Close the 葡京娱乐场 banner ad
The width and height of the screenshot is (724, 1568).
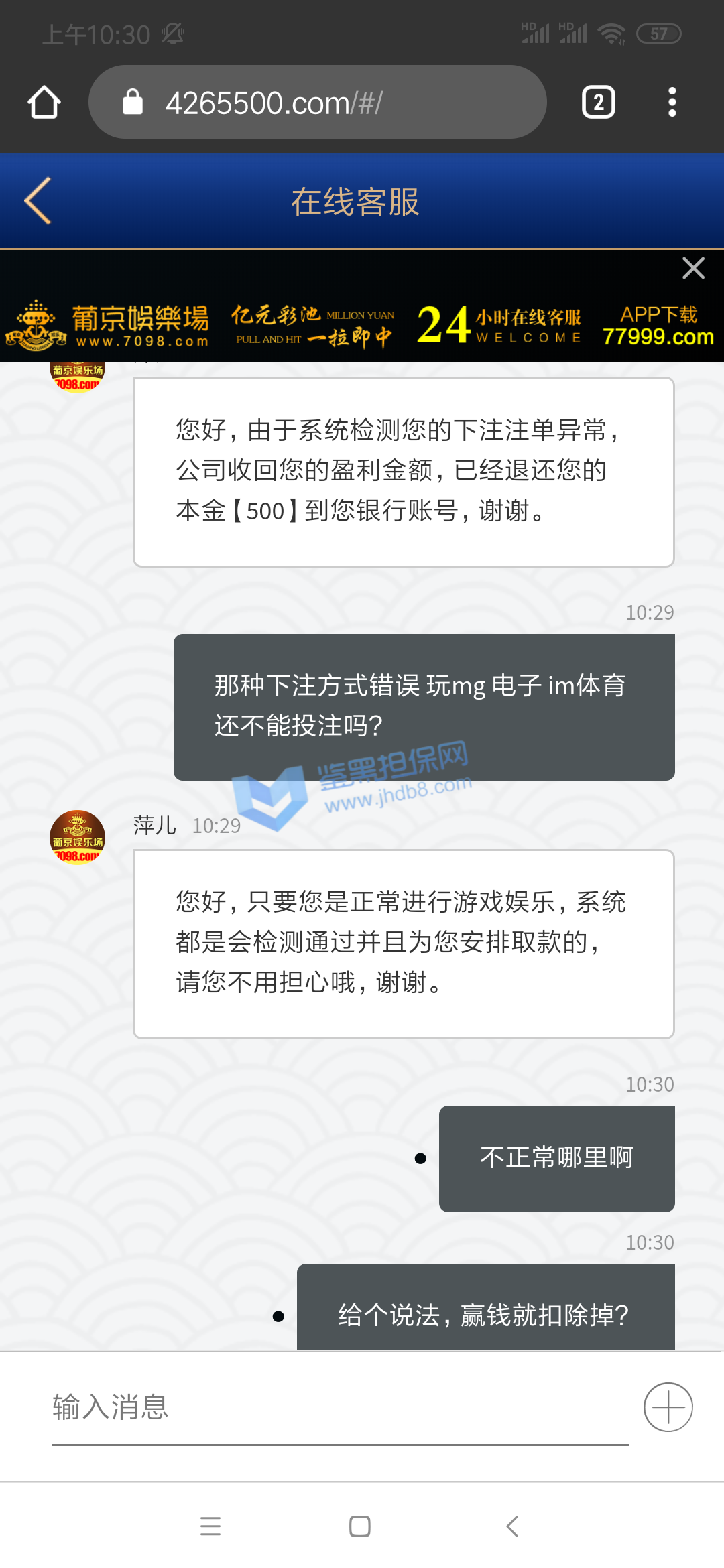pos(693,268)
